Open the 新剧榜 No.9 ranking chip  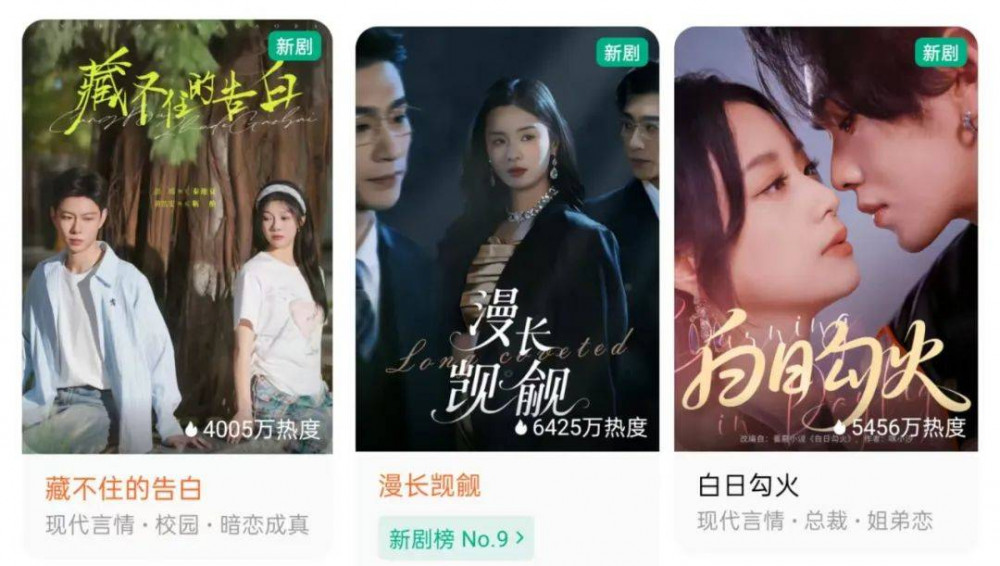click(x=456, y=539)
